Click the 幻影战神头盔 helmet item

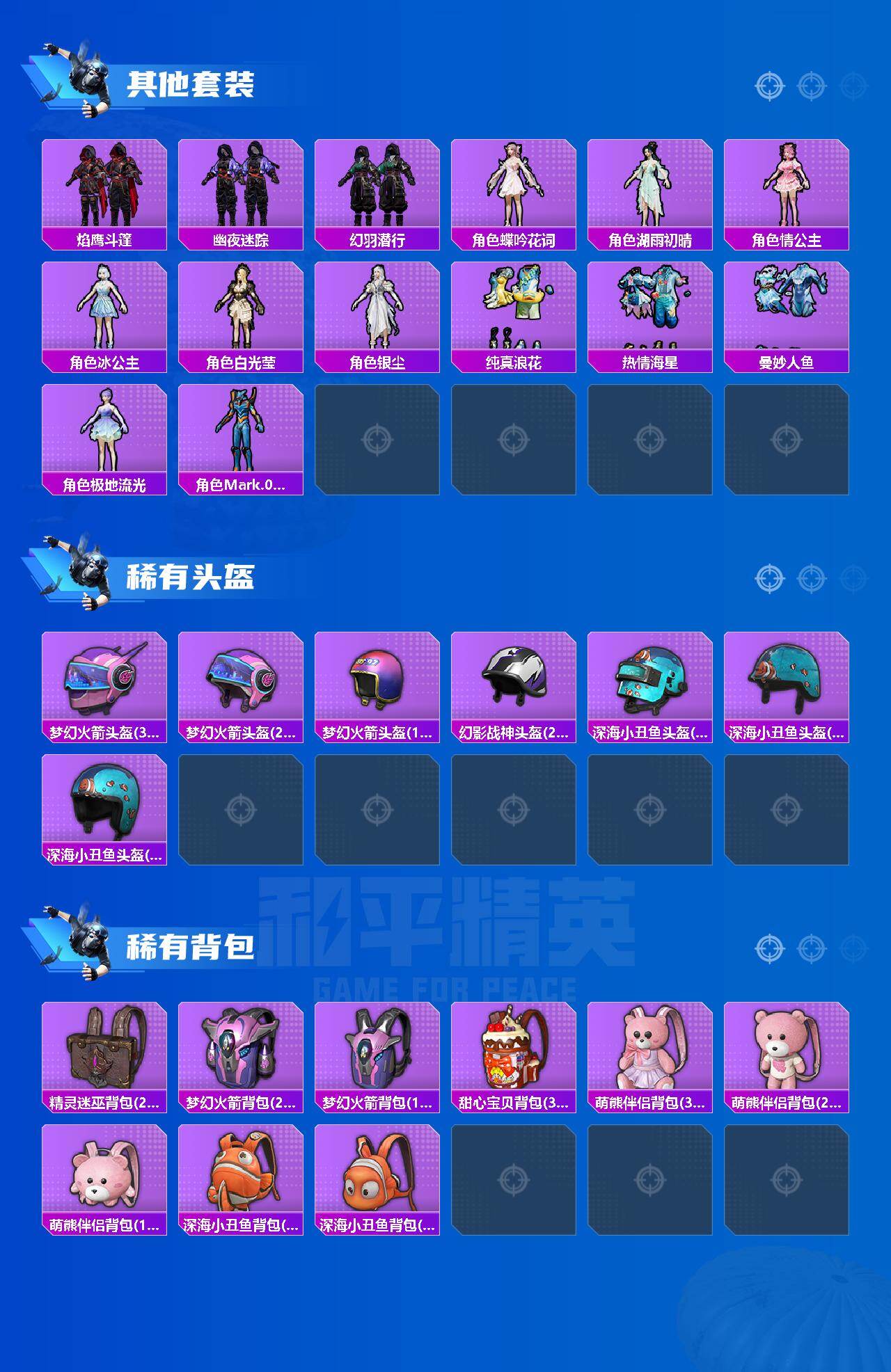pos(517,685)
